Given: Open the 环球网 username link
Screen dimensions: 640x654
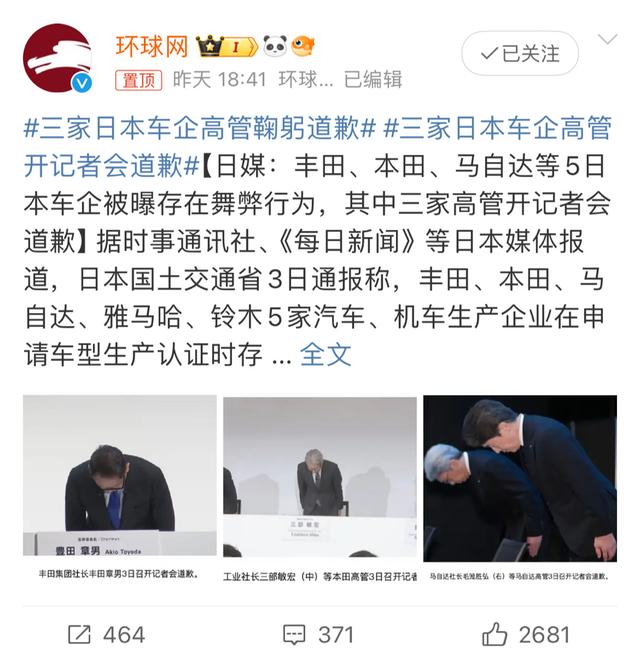Looking at the screenshot, I should pyautogui.click(x=151, y=45).
